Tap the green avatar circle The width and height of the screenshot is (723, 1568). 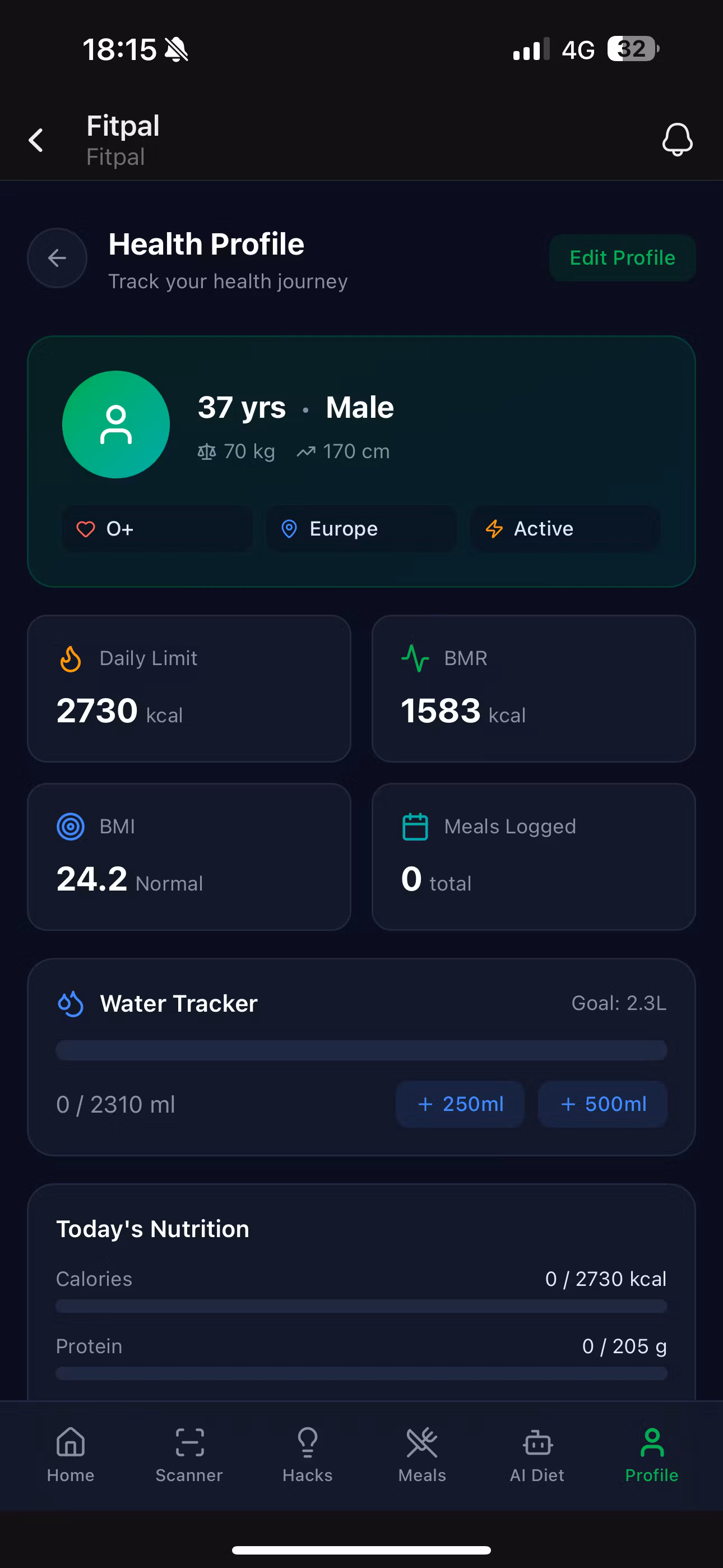(115, 425)
